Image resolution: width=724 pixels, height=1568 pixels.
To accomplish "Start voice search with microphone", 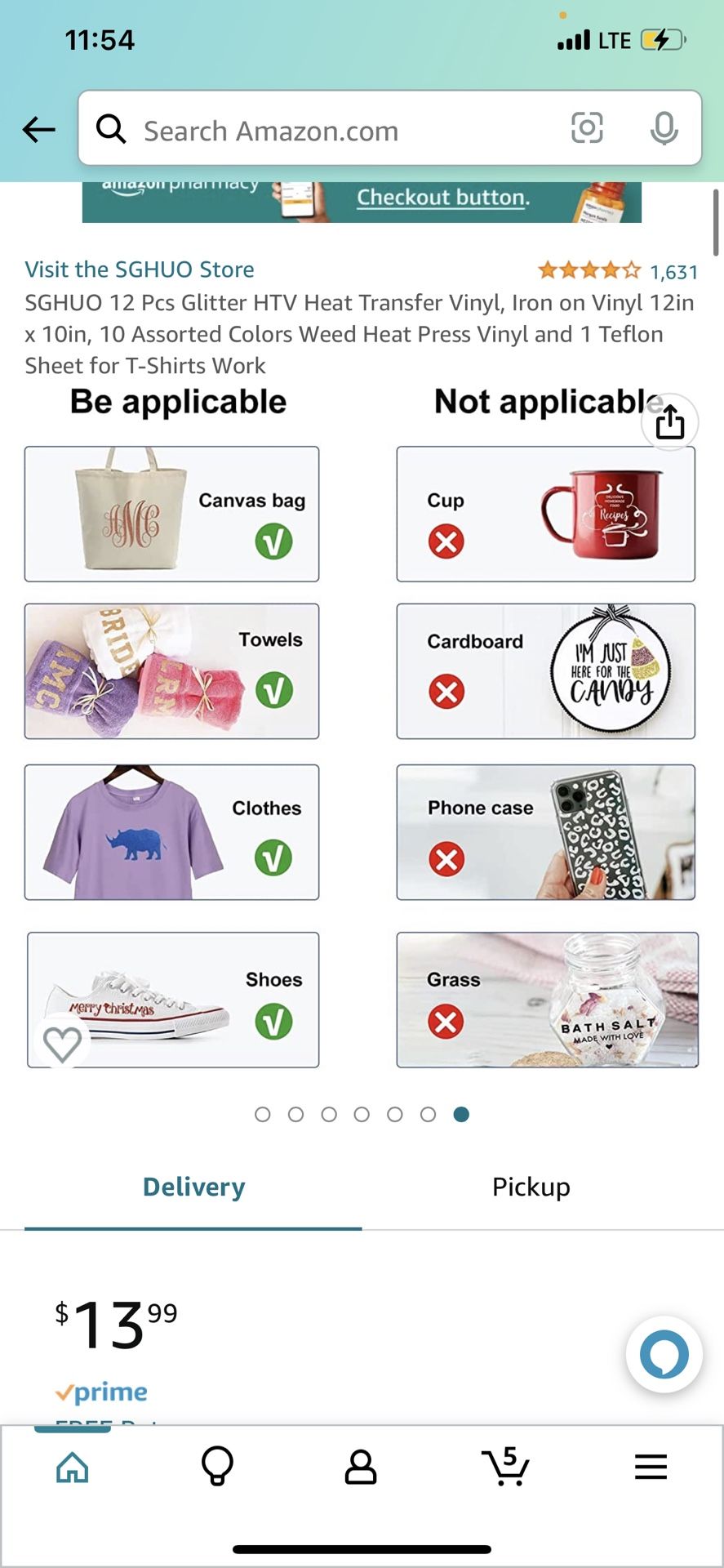I will pyautogui.click(x=664, y=128).
